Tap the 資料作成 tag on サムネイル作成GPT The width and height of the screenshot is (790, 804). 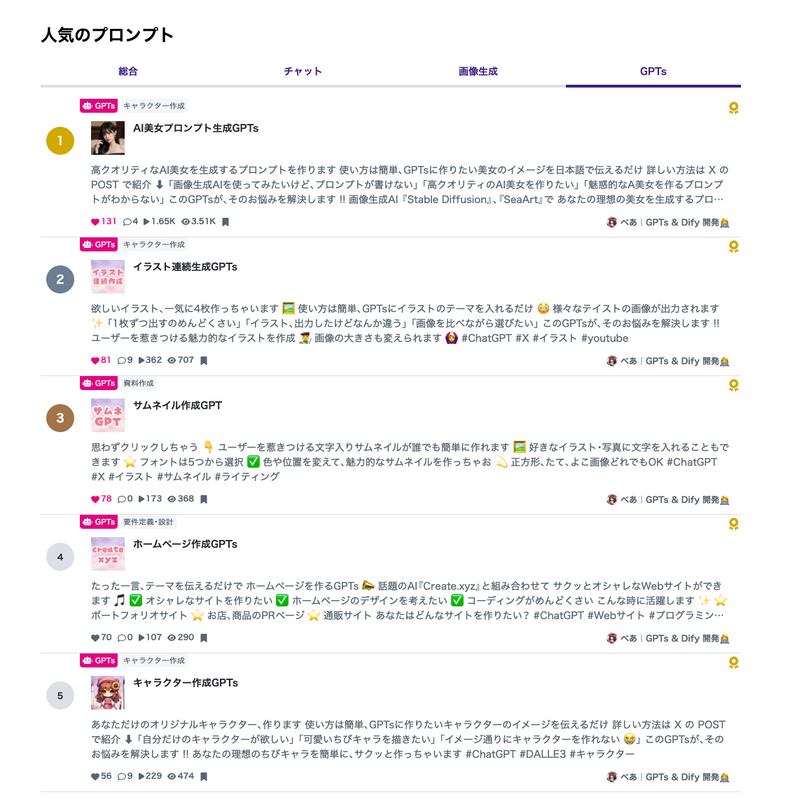(x=139, y=383)
